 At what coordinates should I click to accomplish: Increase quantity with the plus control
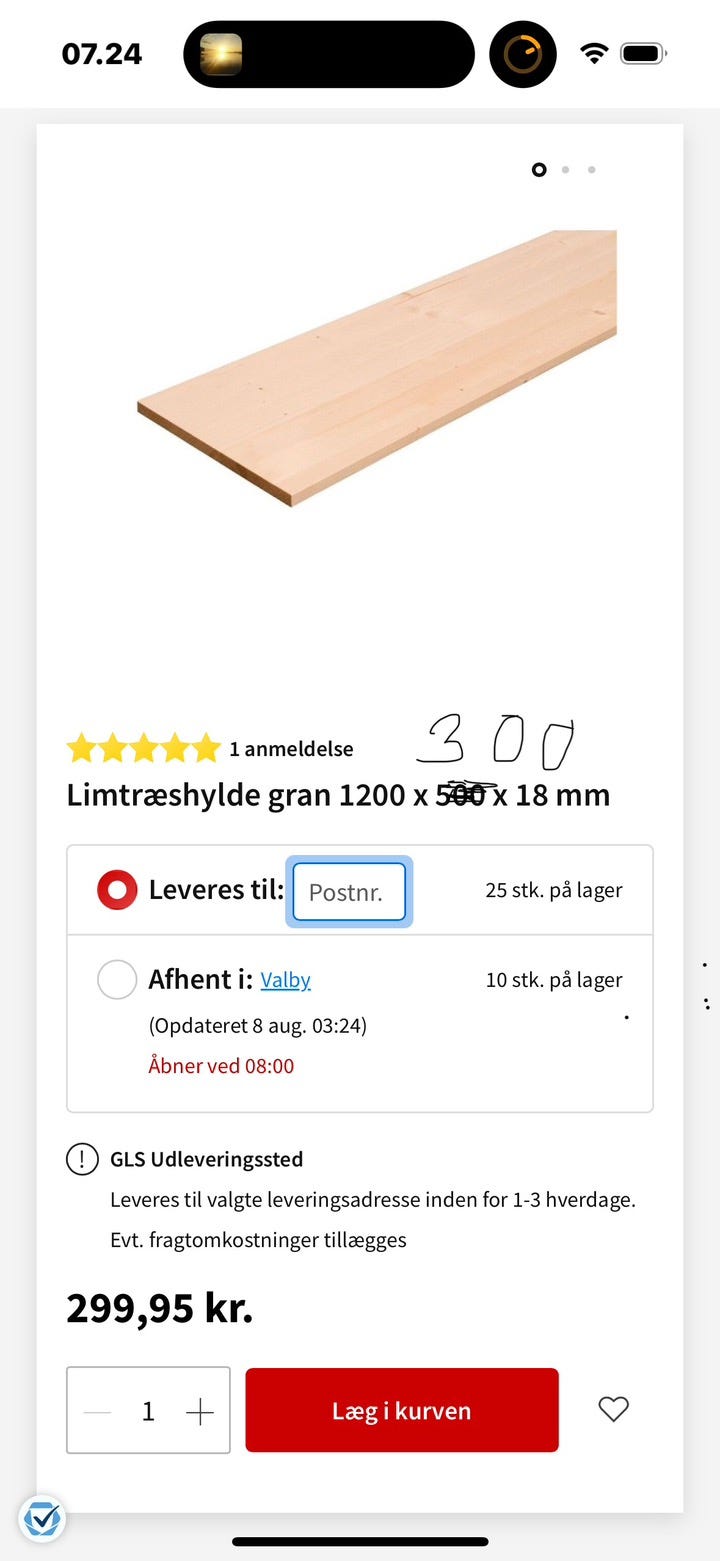tap(199, 1410)
